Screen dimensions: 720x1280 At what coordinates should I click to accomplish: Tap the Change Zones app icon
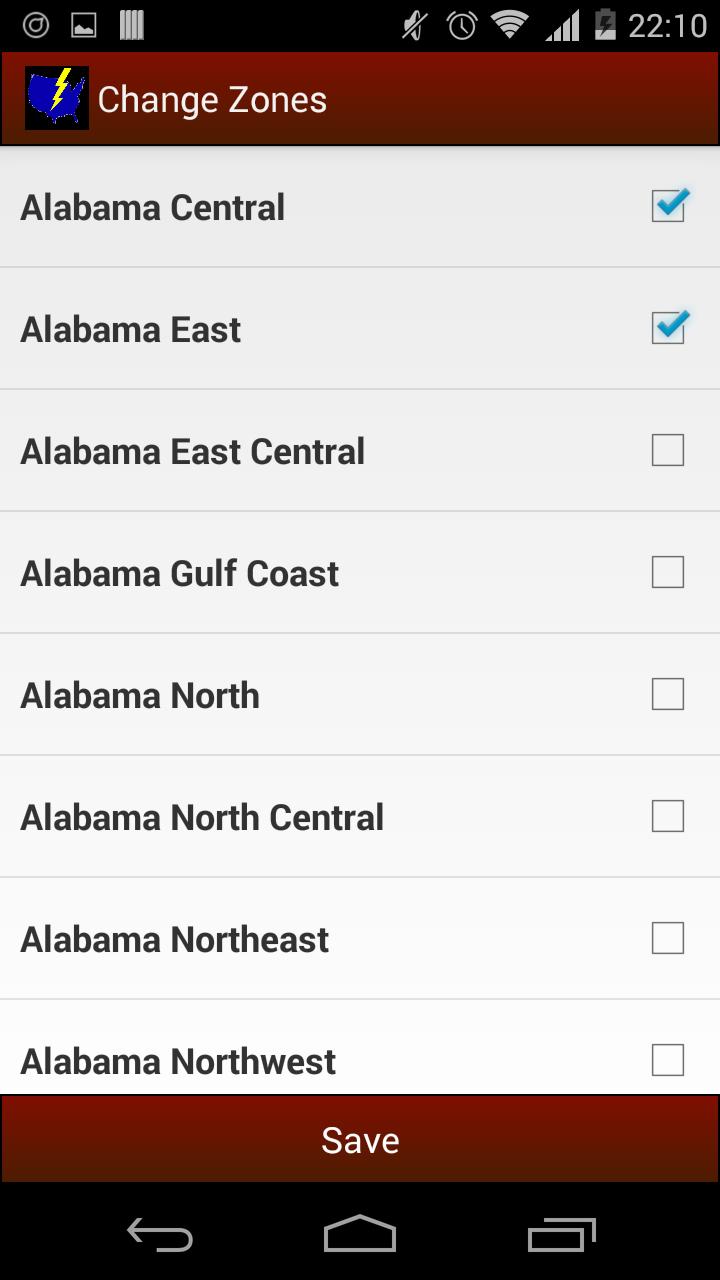(56, 97)
